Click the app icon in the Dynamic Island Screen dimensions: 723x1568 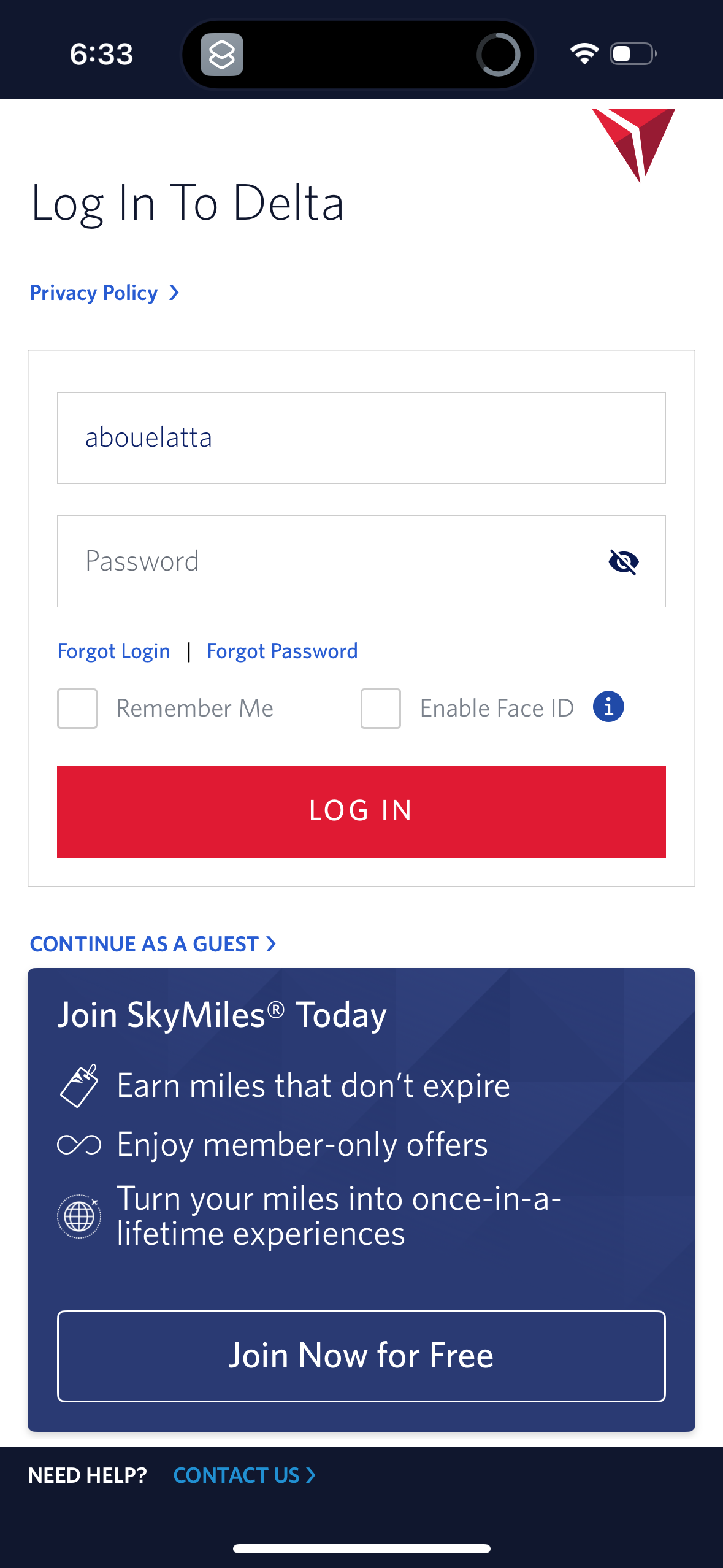[223, 54]
